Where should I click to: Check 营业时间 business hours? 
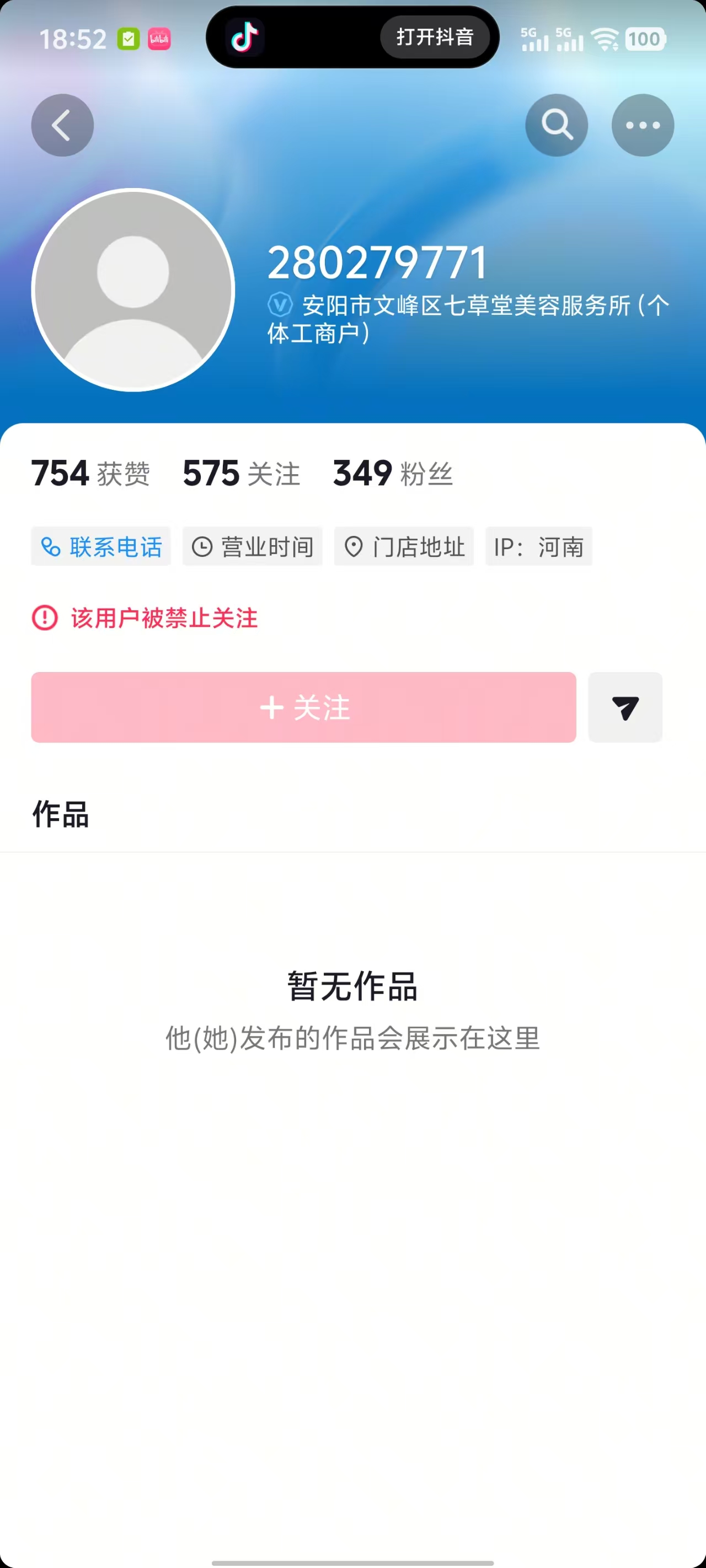[252, 546]
